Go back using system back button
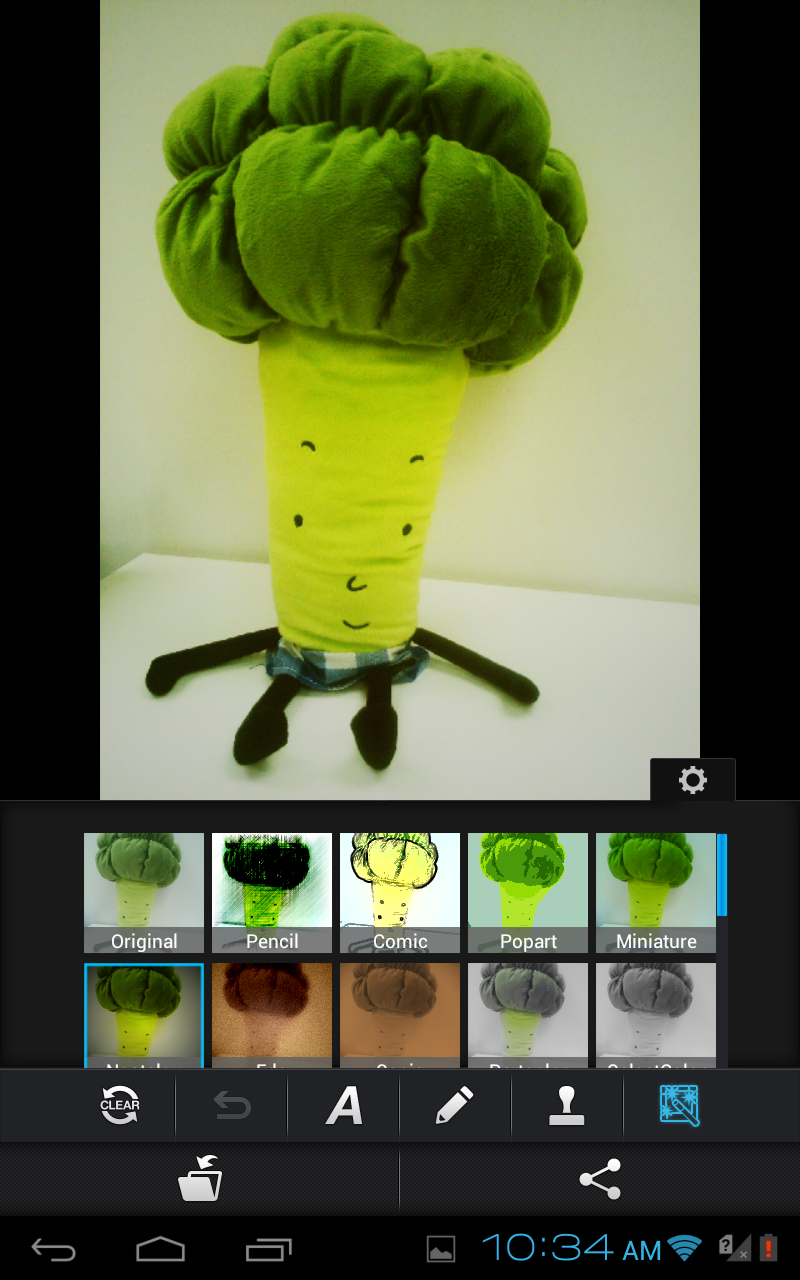The image size is (800, 1280). coord(54,1248)
